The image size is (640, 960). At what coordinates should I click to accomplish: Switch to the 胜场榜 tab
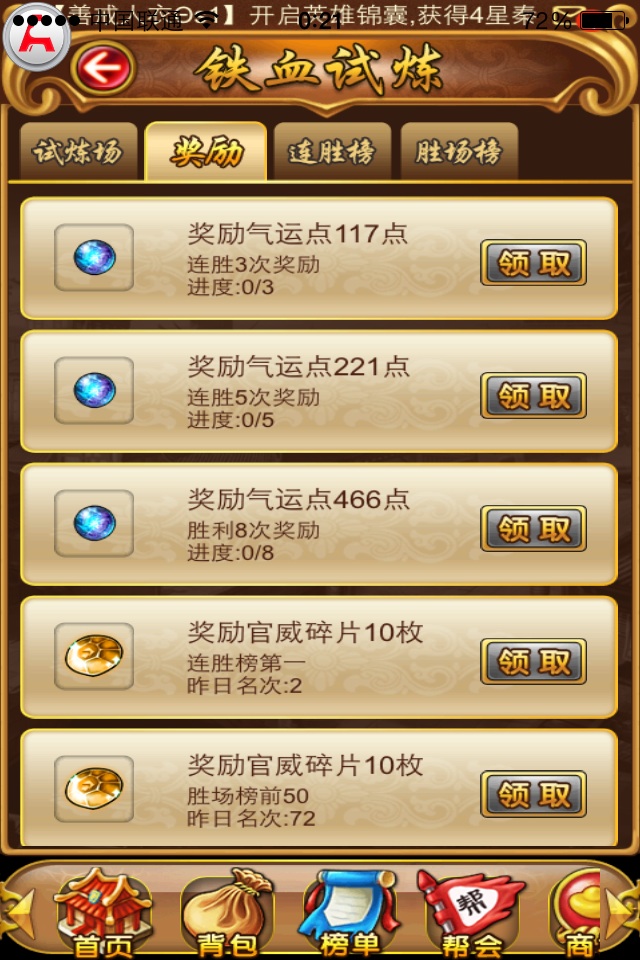pyautogui.click(x=459, y=152)
